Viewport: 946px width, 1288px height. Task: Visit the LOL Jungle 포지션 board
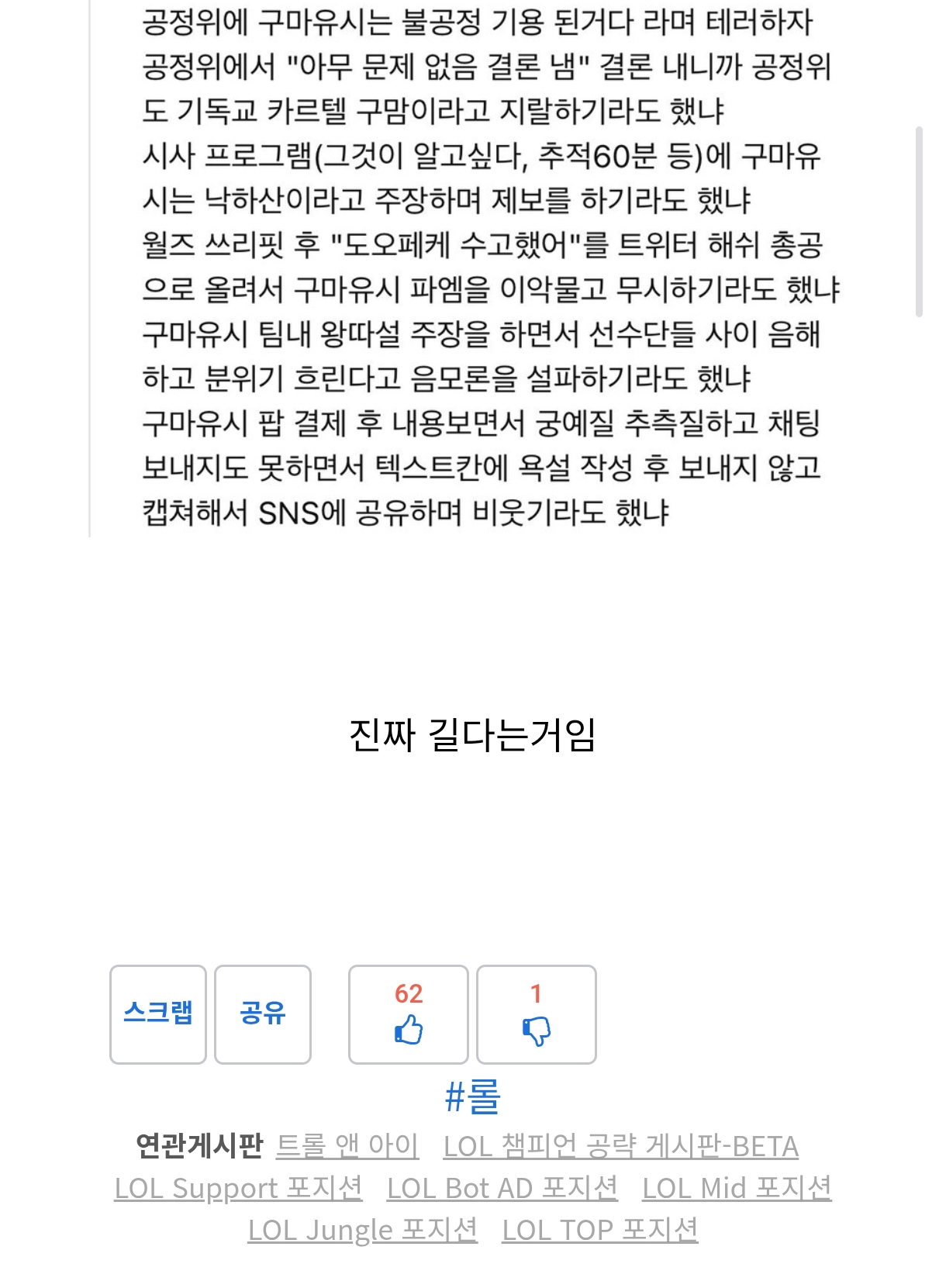(362, 1230)
